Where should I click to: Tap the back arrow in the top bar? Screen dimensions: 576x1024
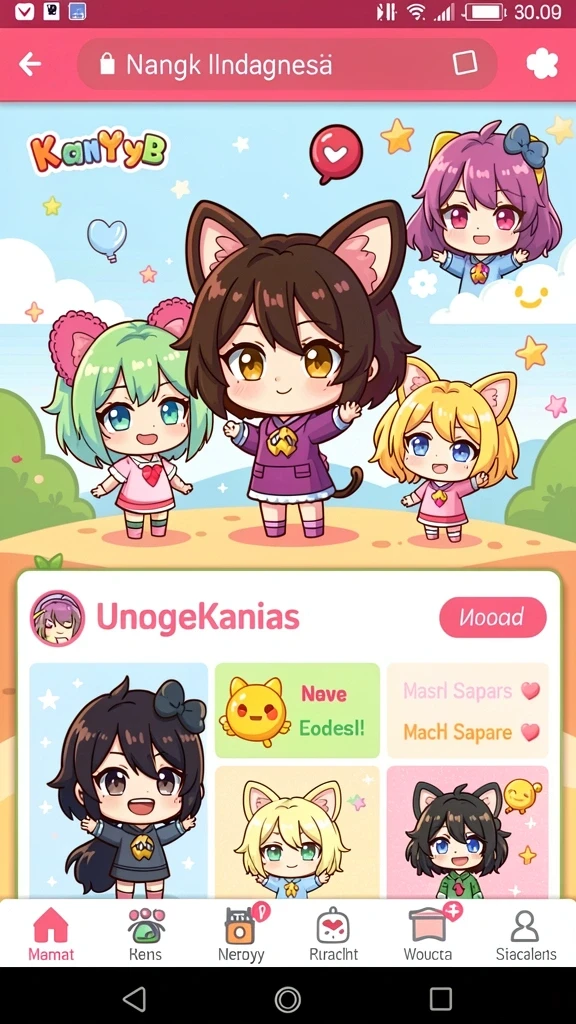(30, 63)
